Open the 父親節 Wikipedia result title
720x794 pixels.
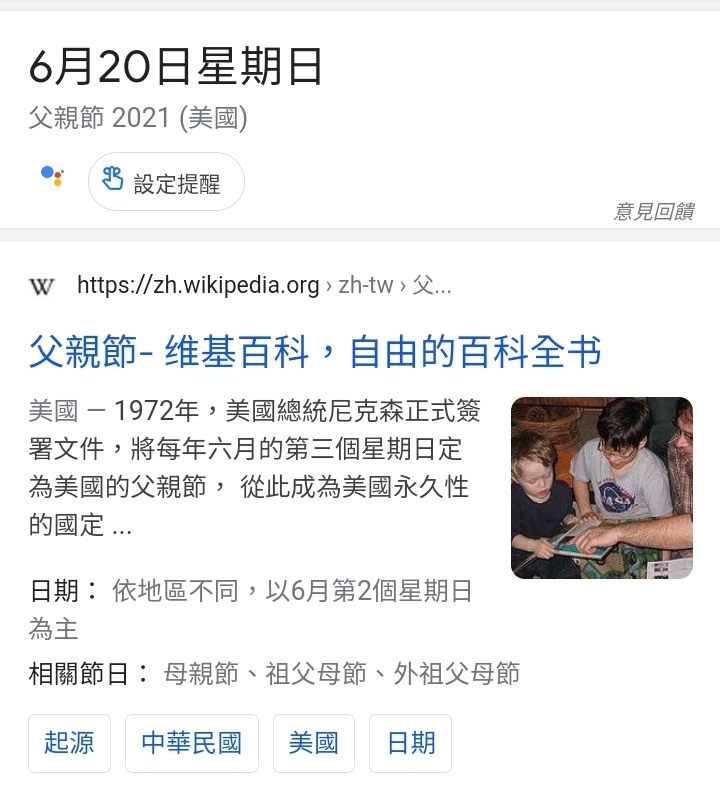pyautogui.click(x=315, y=353)
